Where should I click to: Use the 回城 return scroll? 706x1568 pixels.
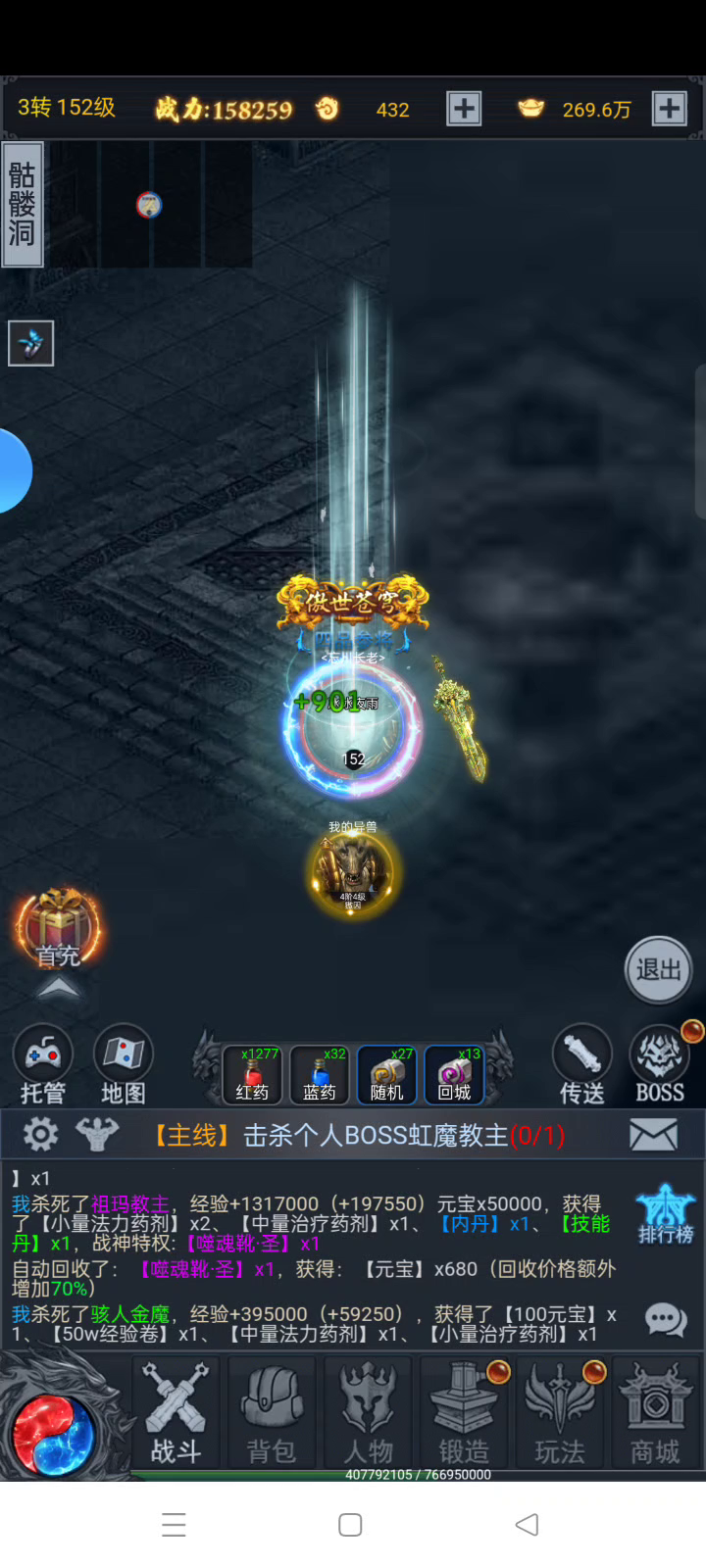pos(454,1074)
